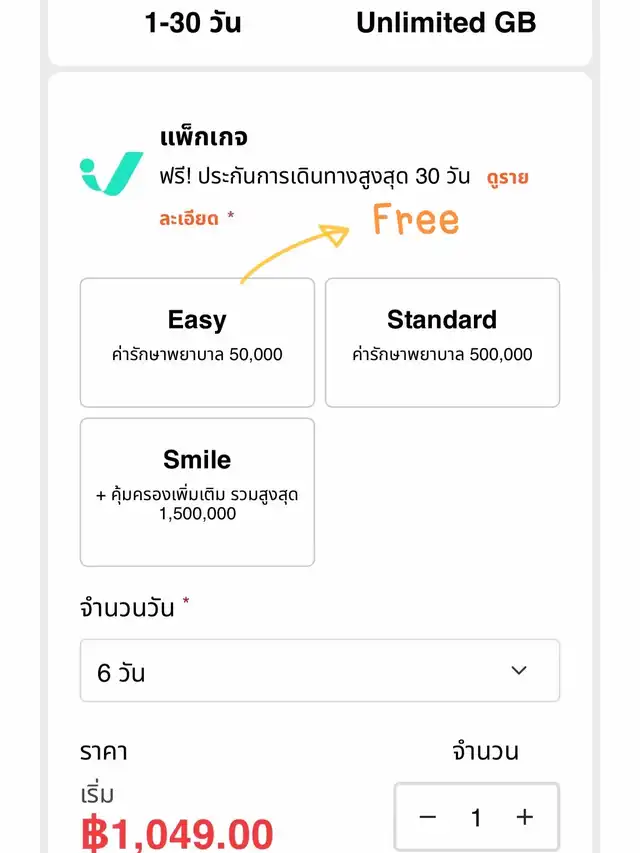Viewport: 640px width, 853px height.
Task: Increase quantity with the plus button
Action: (525, 817)
